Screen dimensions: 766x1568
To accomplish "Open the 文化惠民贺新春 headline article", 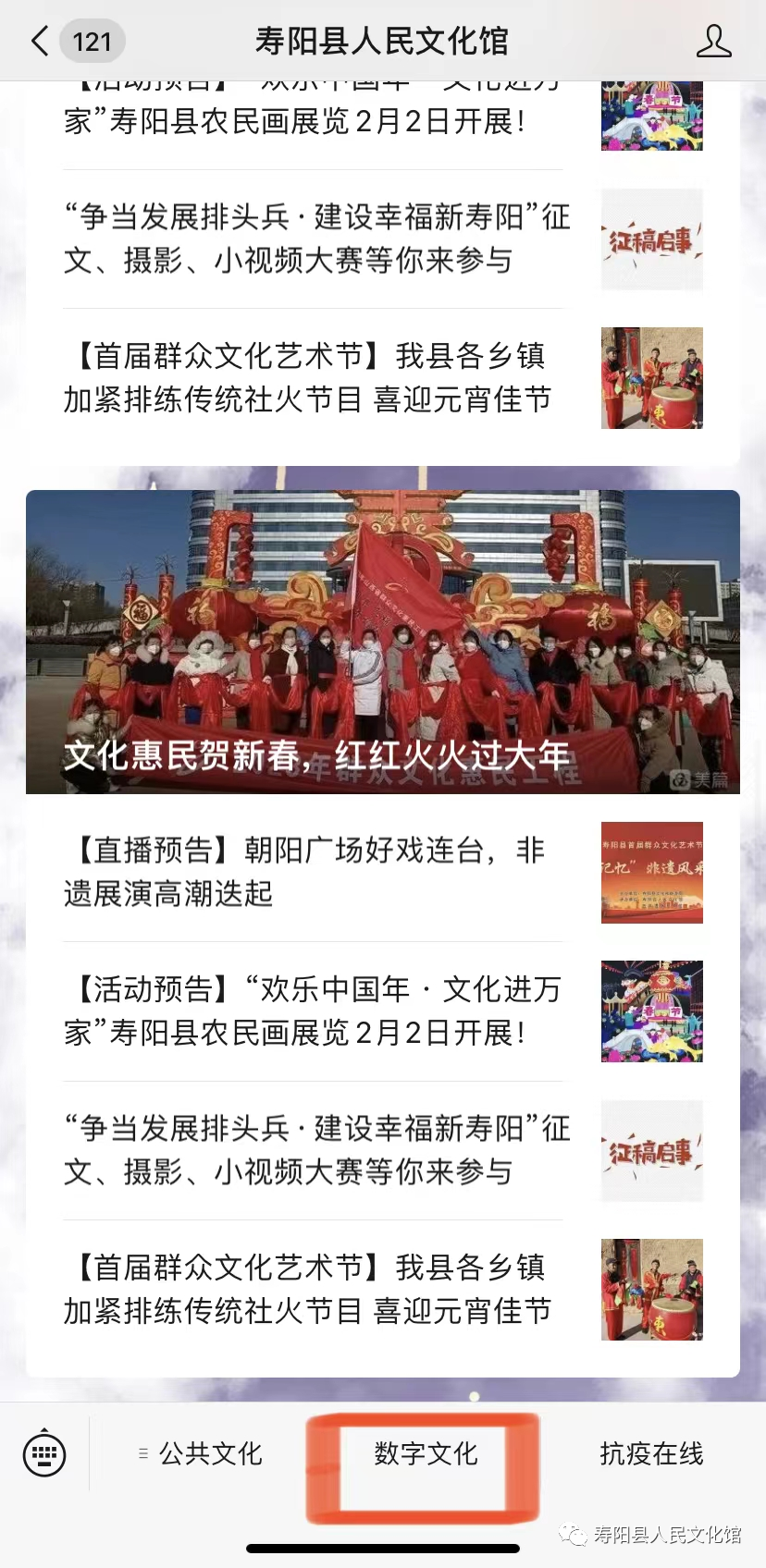I will [x=382, y=642].
